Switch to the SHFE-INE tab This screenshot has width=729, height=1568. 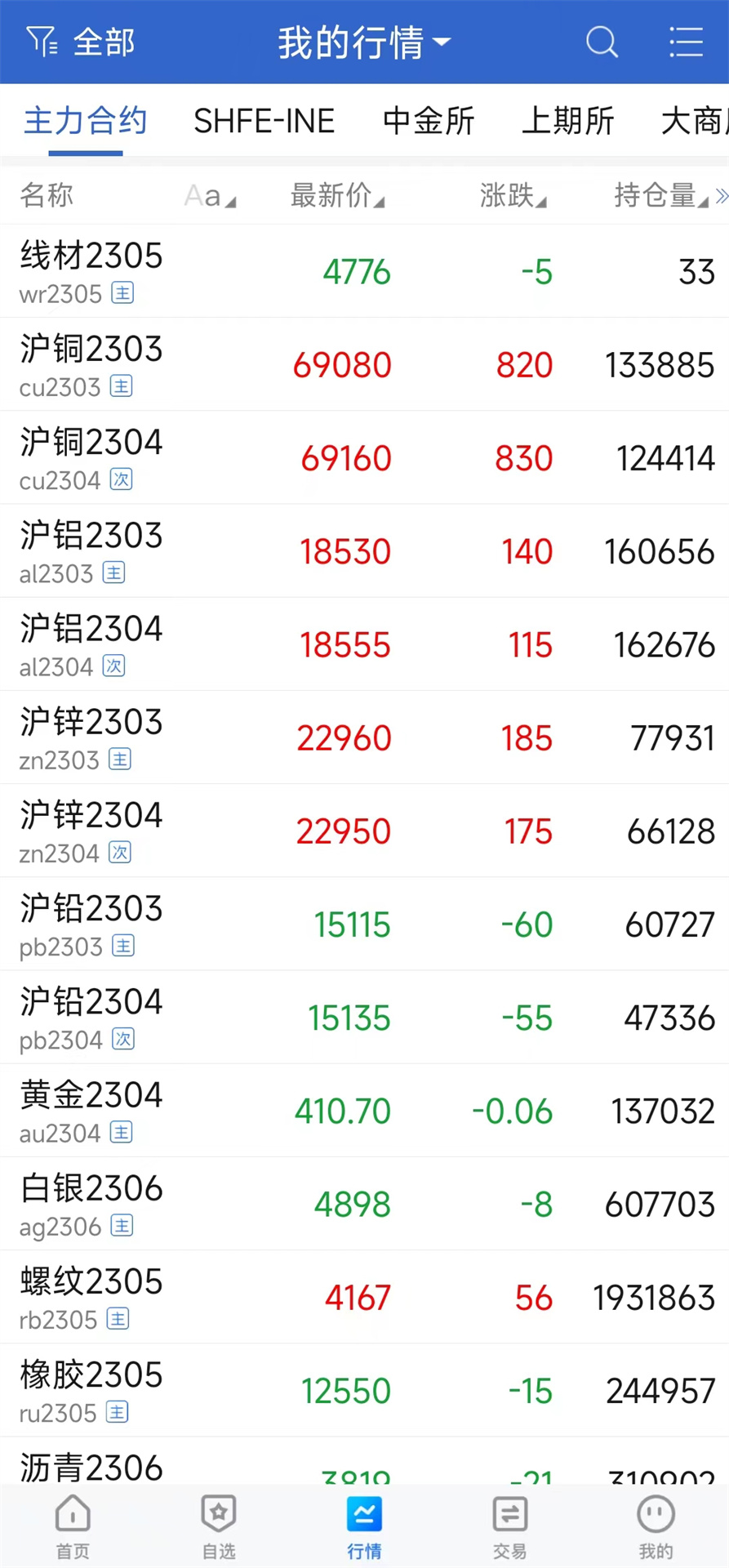coord(264,121)
